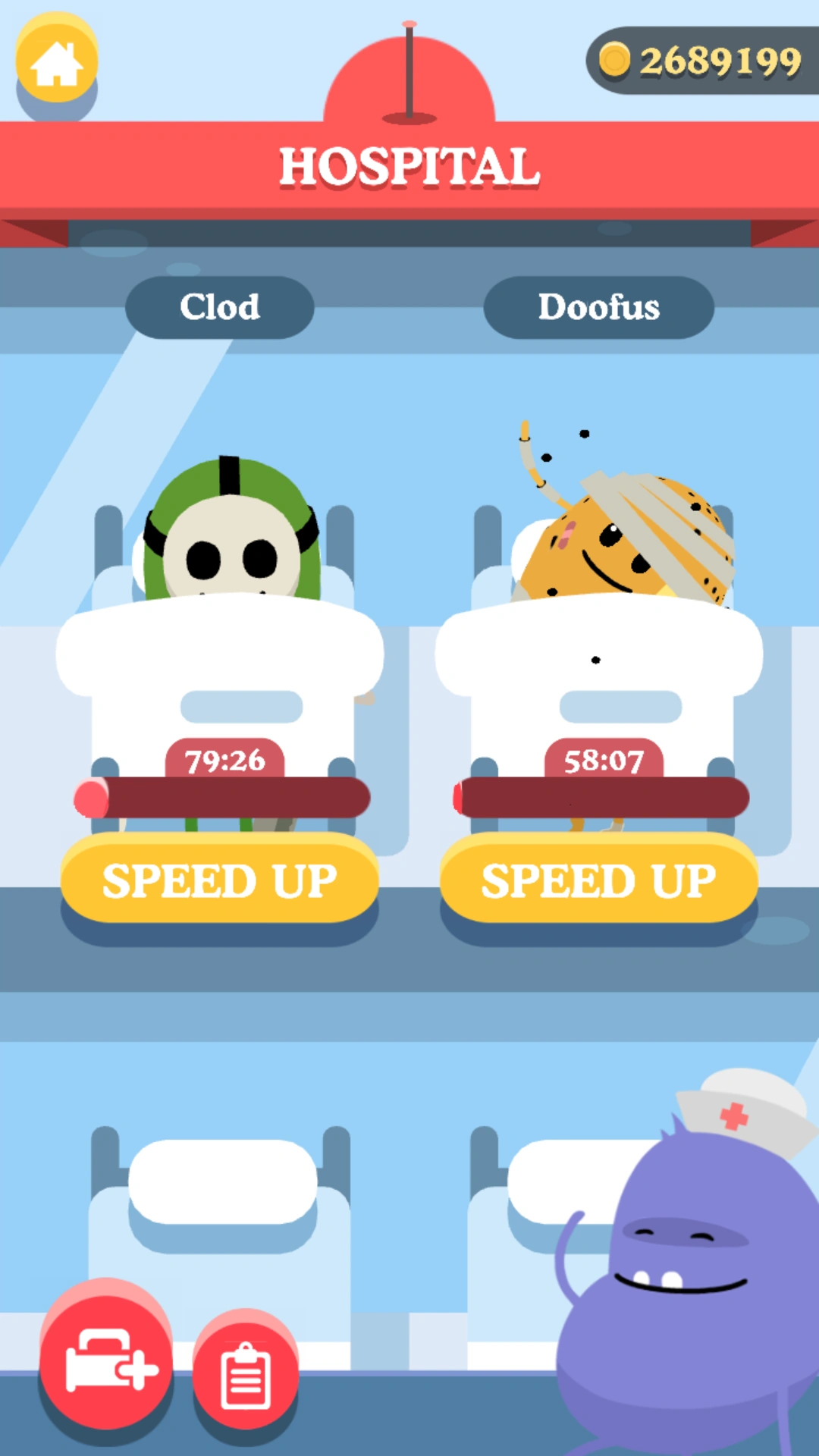Speed up Clod's recovery
819x1456 pixels.
(x=219, y=880)
